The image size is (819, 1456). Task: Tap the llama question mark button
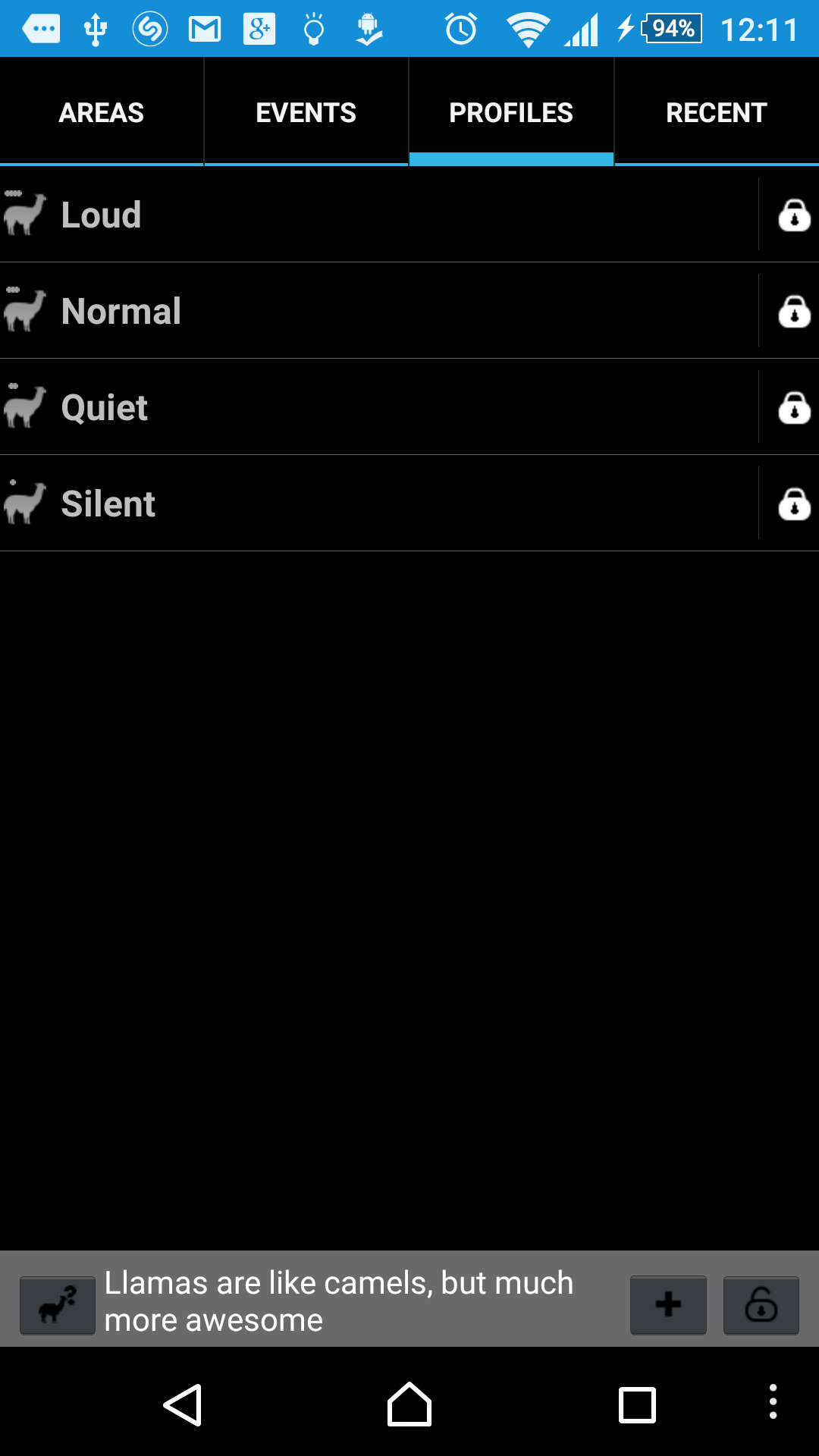[x=58, y=1305]
